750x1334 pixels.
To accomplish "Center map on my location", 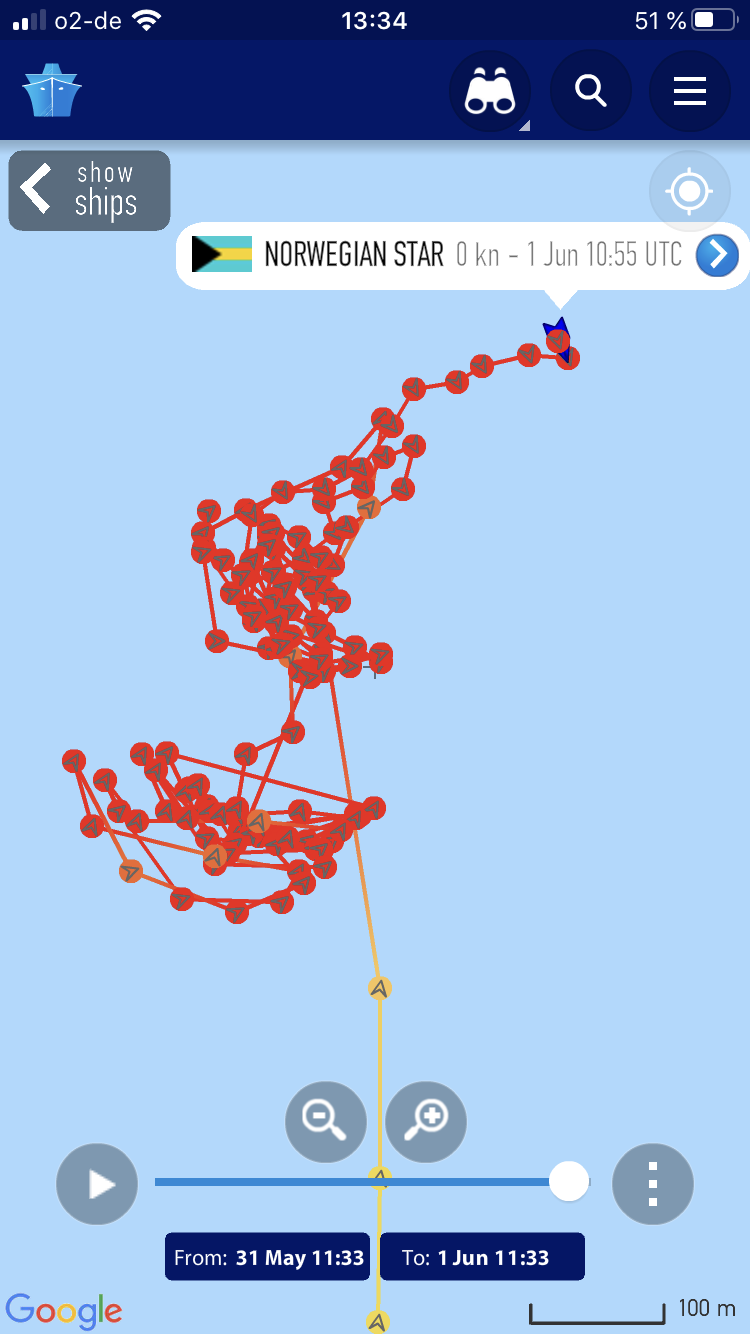I will point(689,191).
